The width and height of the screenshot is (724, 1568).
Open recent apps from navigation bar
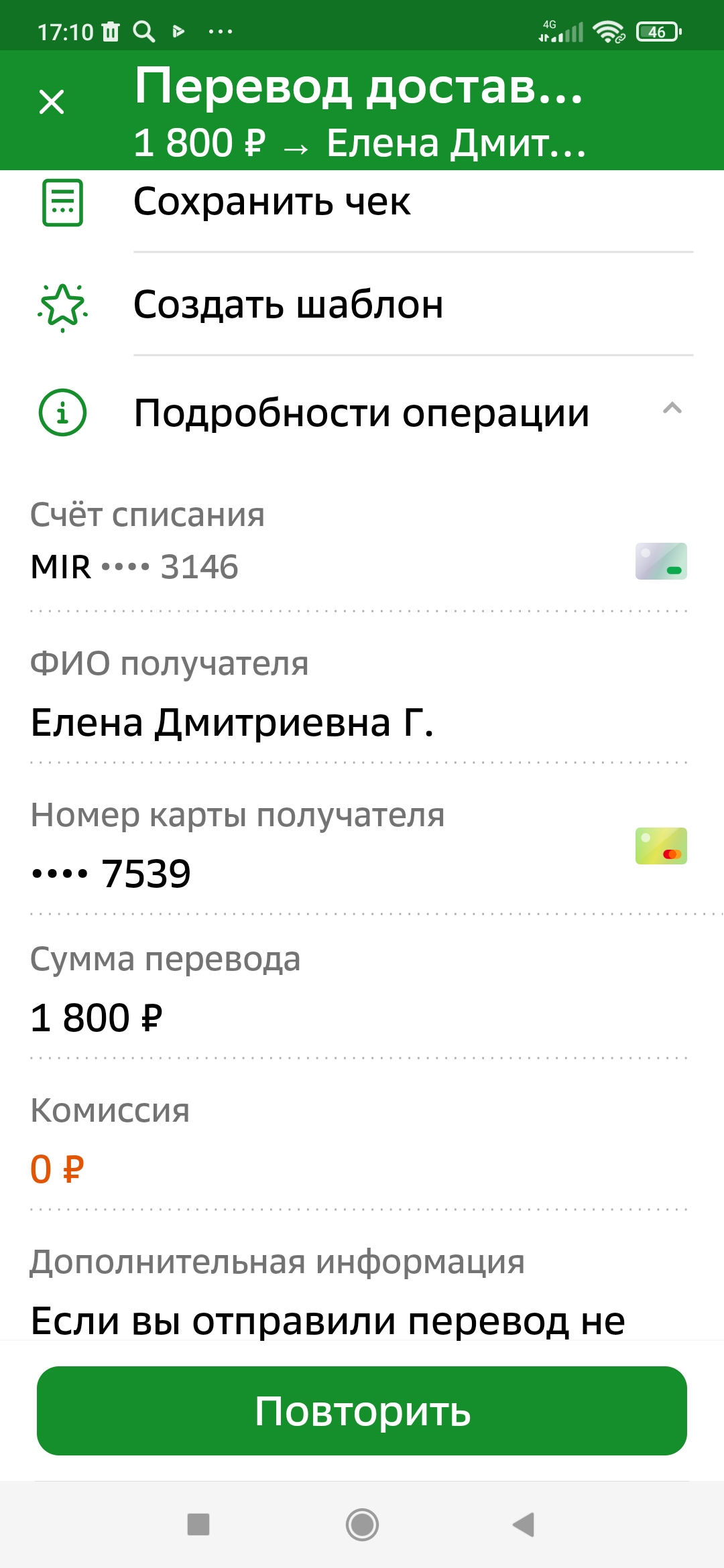coord(198,1524)
